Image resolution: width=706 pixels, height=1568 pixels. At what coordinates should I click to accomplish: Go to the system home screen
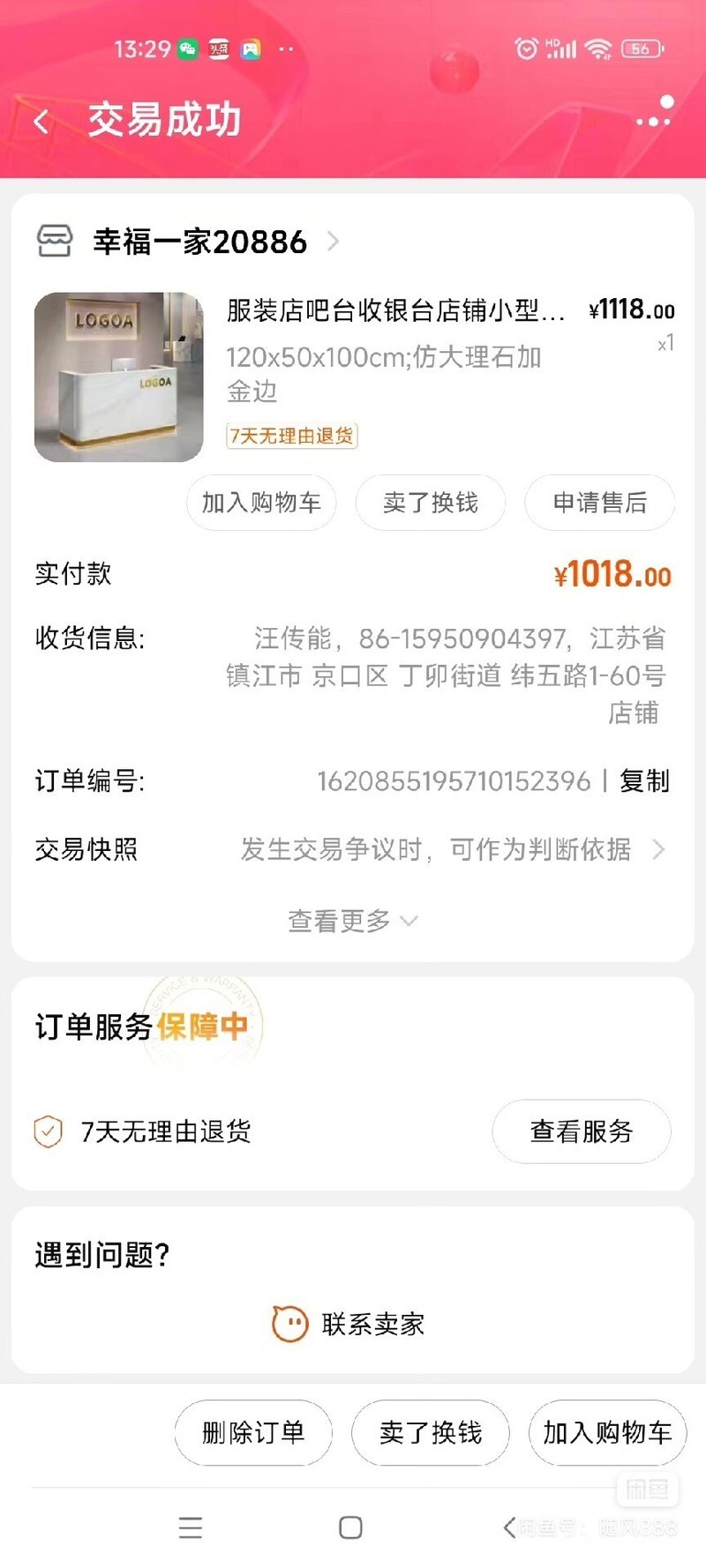[x=350, y=1527]
